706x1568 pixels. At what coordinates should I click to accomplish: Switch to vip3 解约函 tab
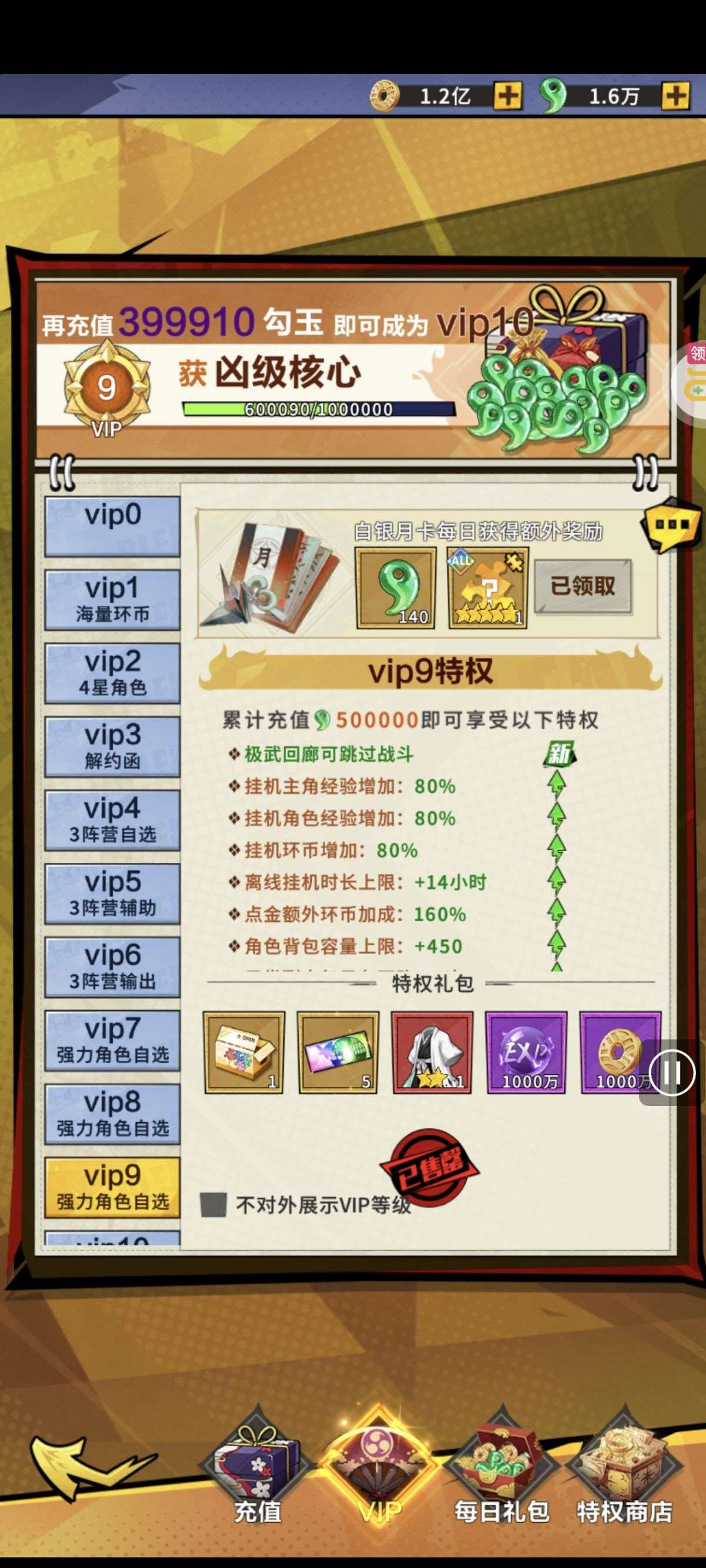(x=112, y=747)
